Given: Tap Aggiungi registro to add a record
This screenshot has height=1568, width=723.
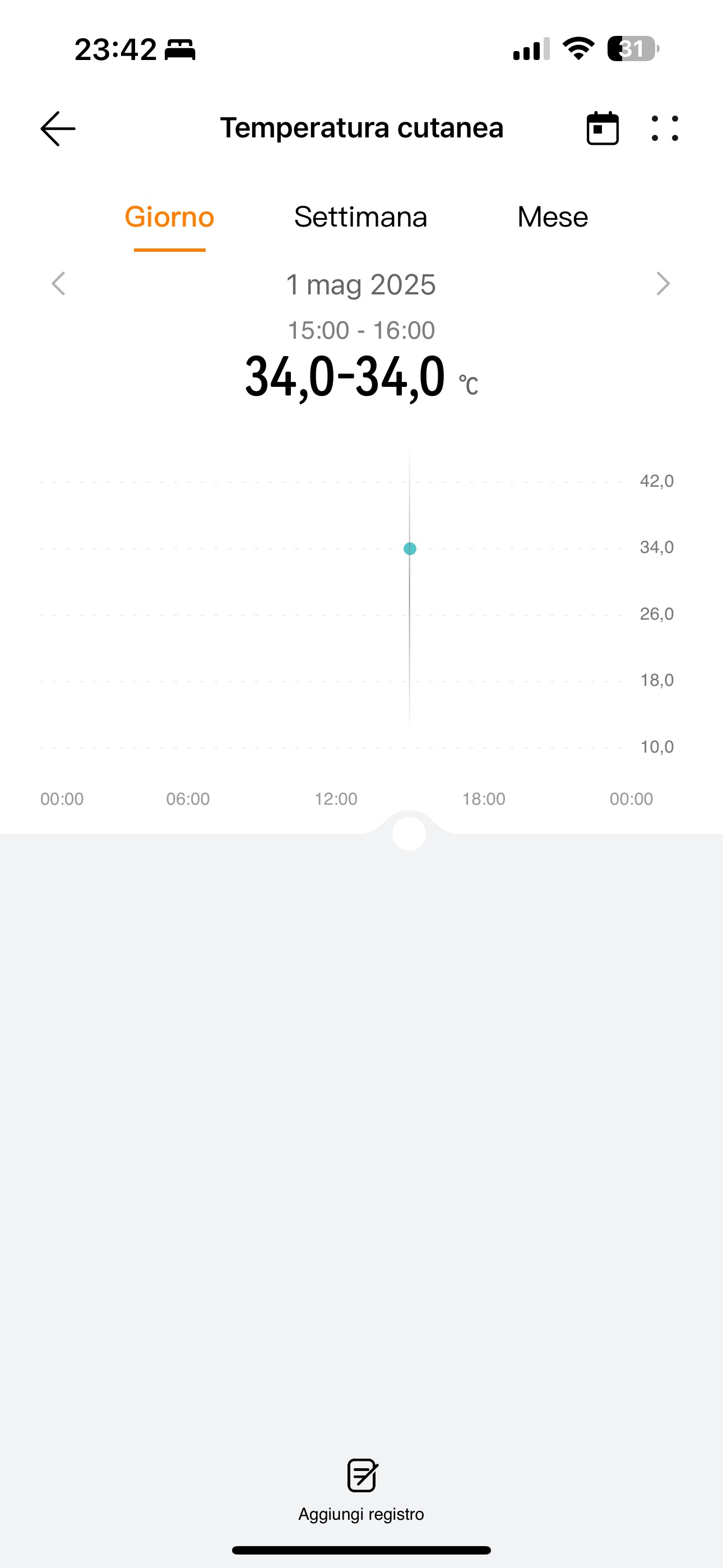Looking at the screenshot, I should pyautogui.click(x=361, y=1490).
